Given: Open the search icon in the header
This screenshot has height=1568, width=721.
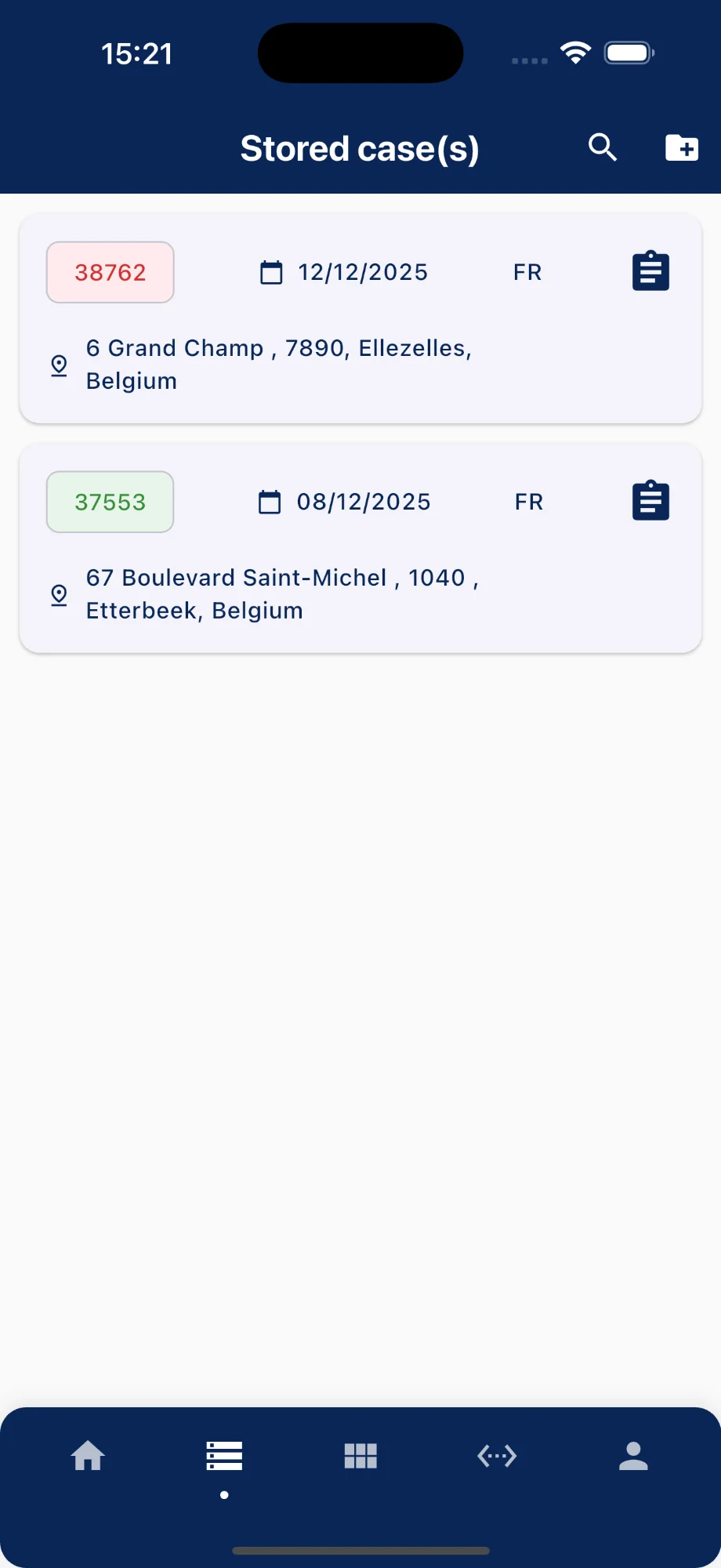Looking at the screenshot, I should 602,147.
